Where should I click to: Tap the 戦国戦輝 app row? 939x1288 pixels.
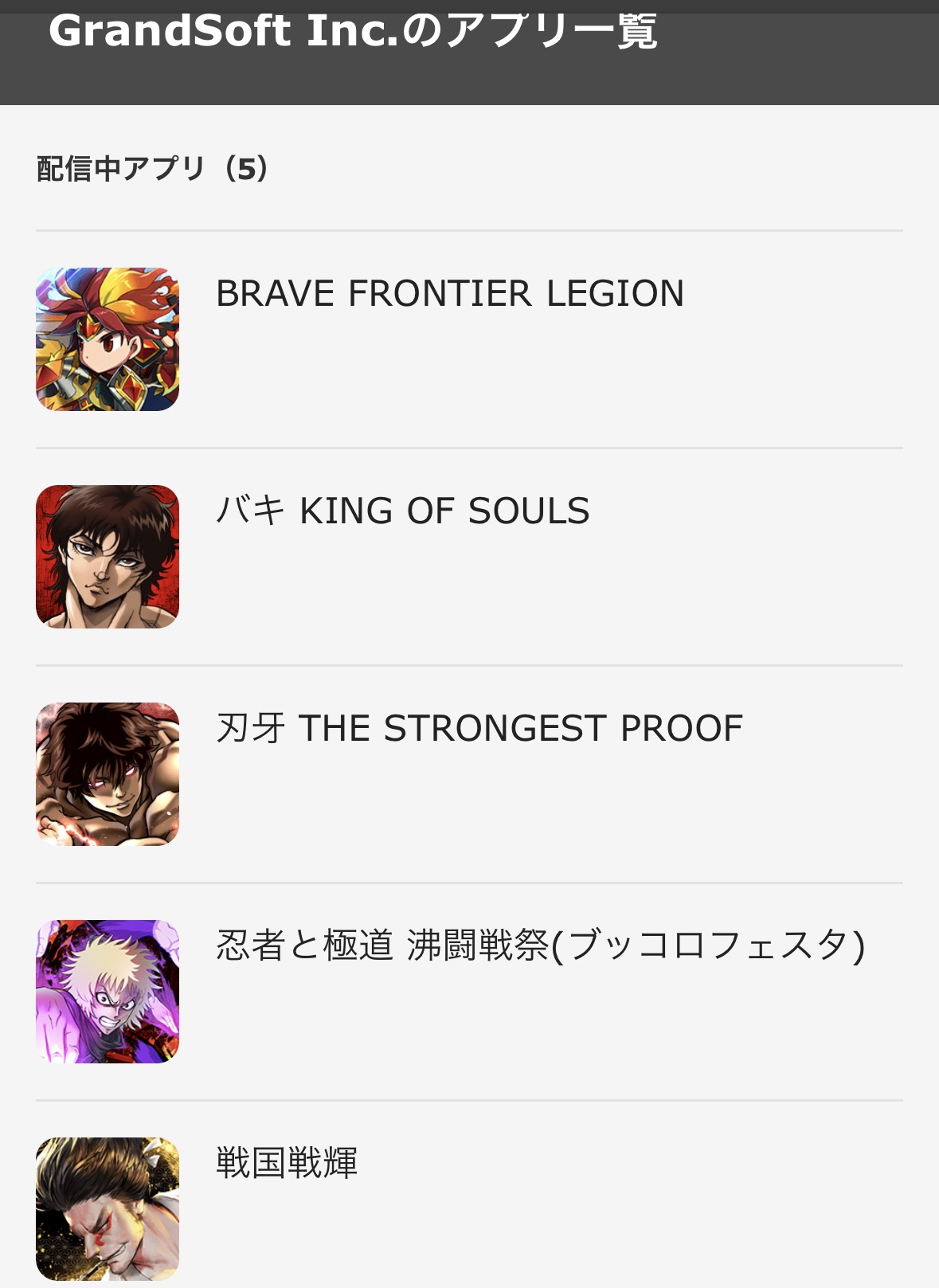pos(287,1164)
